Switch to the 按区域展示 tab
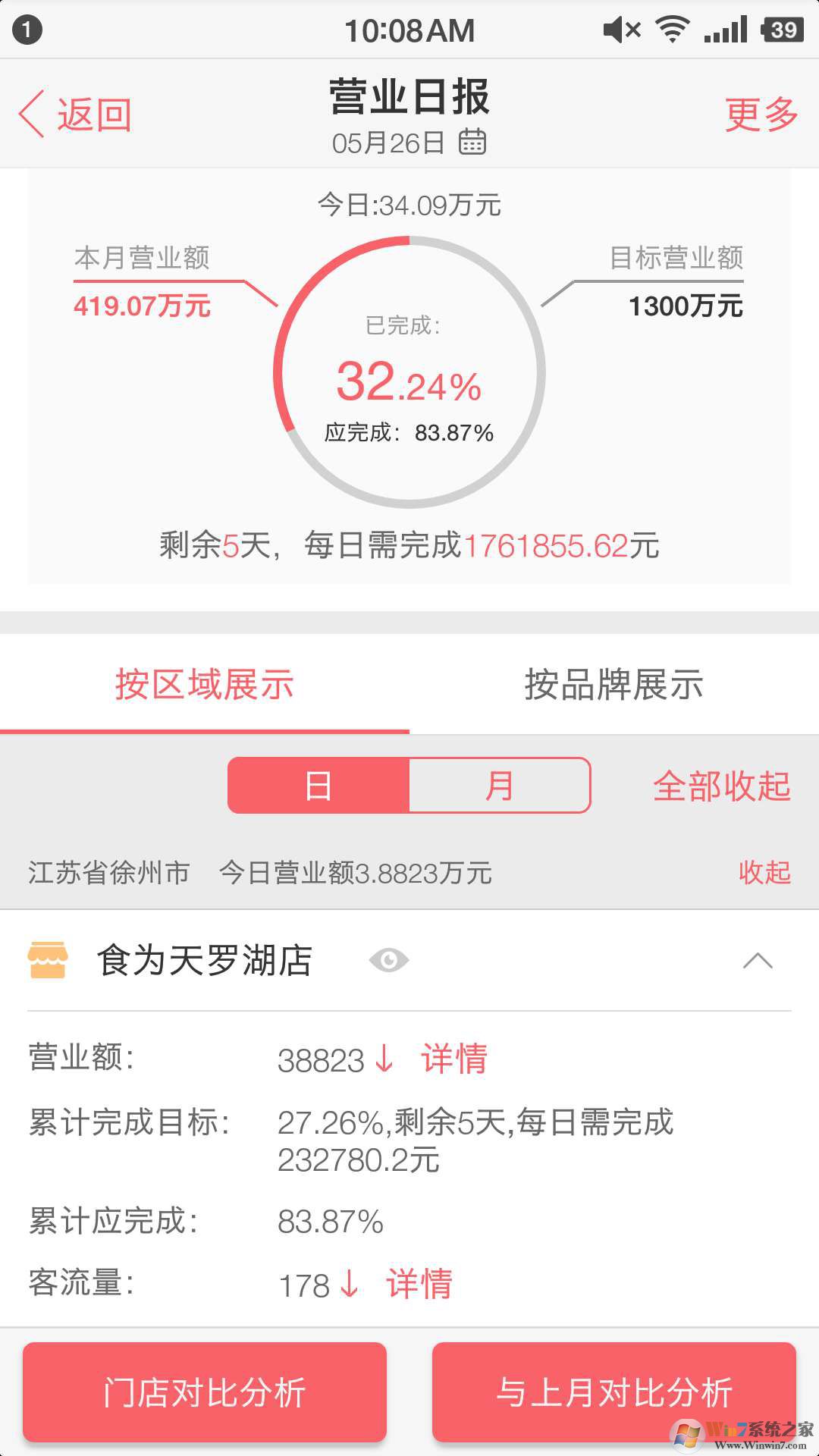 pos(205,685)
